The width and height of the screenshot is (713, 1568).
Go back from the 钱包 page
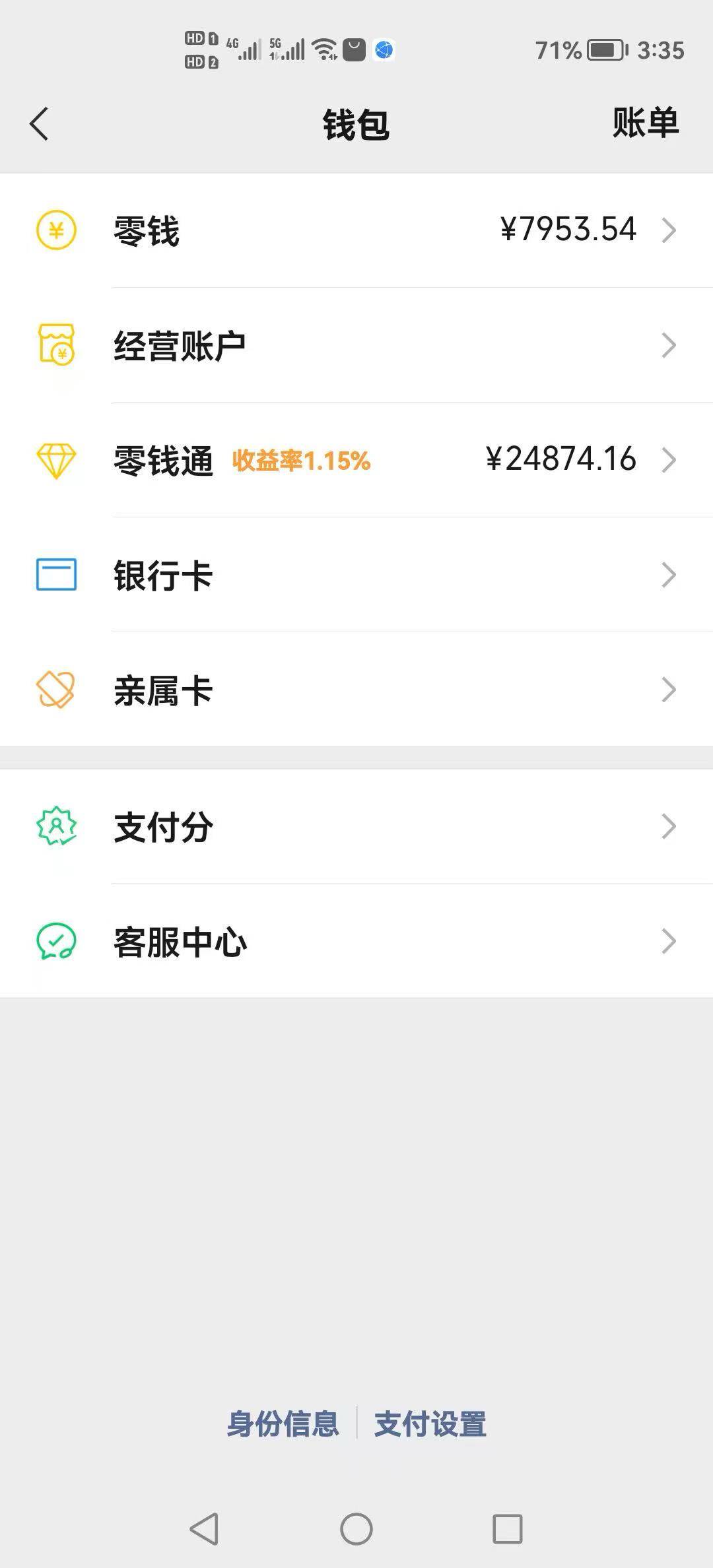[40, 124]
